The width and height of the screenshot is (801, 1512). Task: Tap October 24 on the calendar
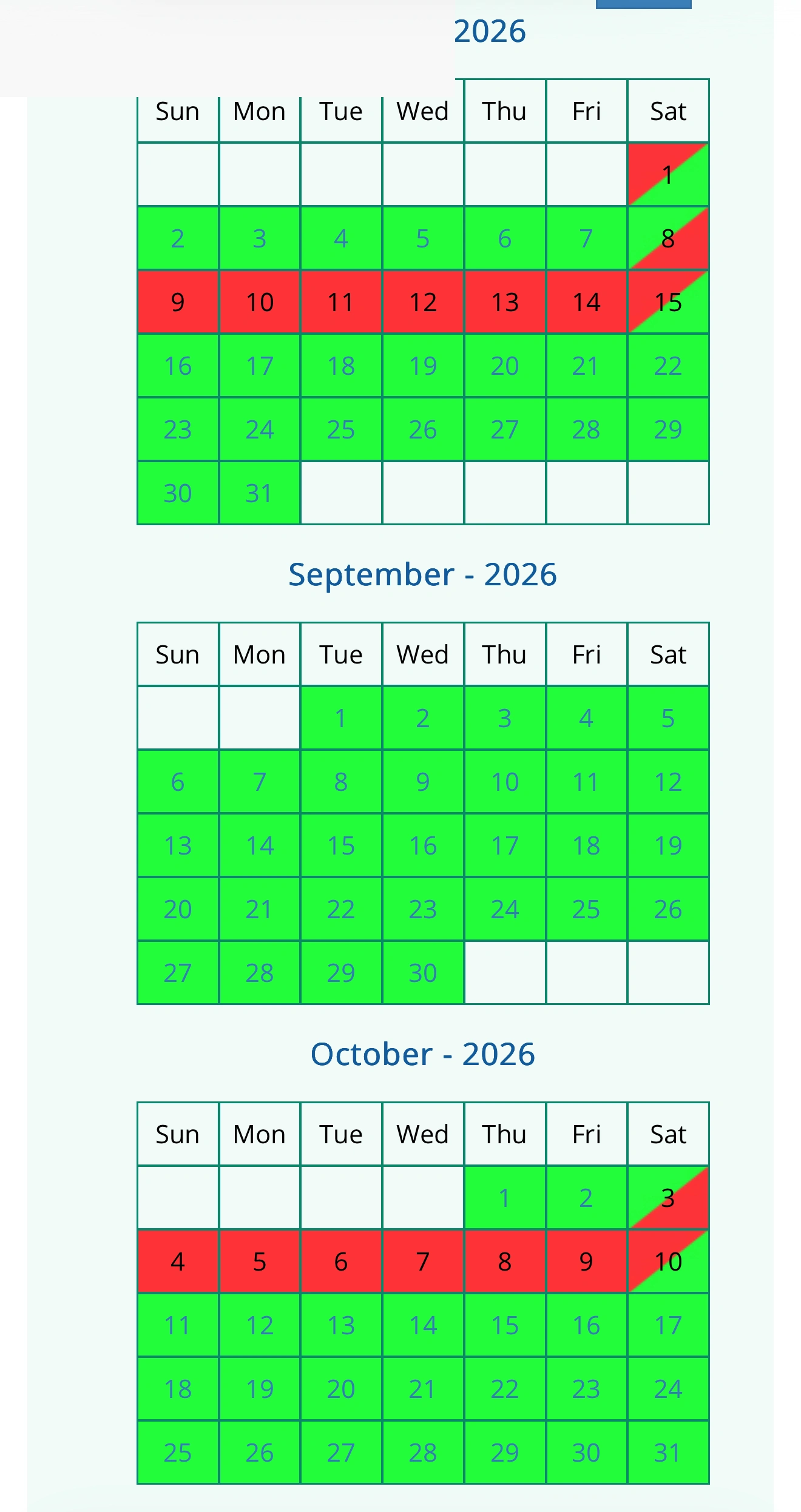tap(668, 1389)
